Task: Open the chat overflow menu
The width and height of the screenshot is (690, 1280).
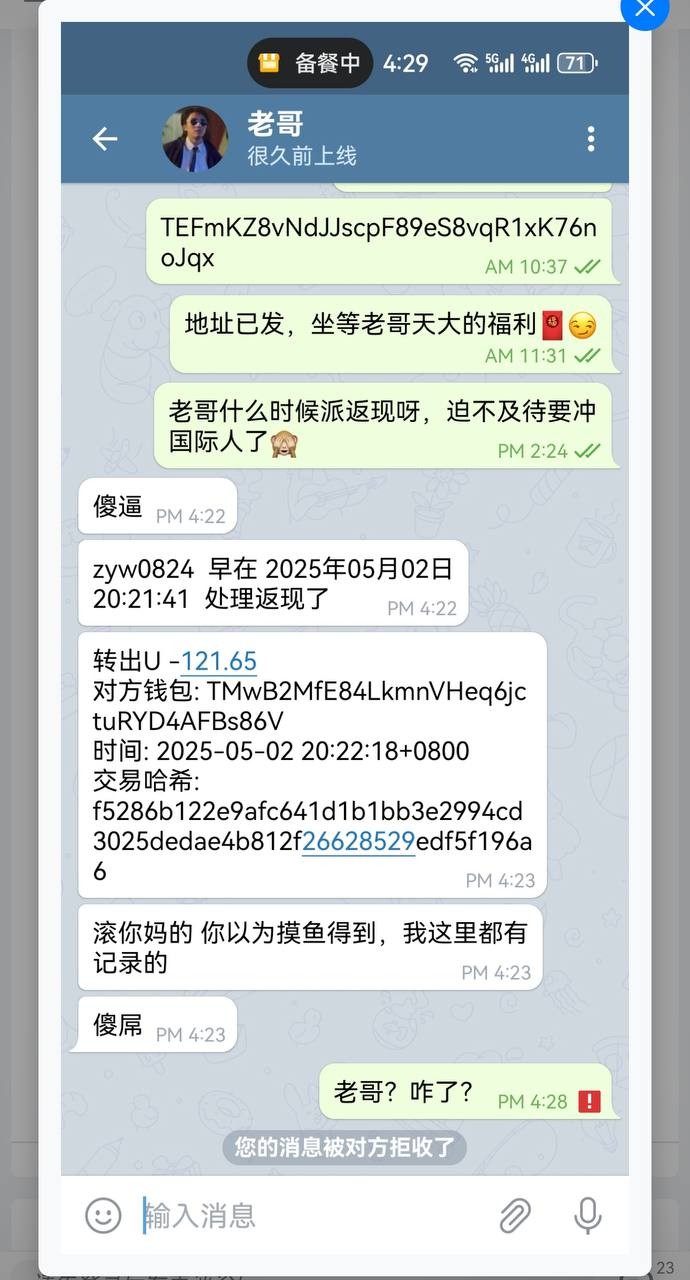Action: [x=591, y=139]
